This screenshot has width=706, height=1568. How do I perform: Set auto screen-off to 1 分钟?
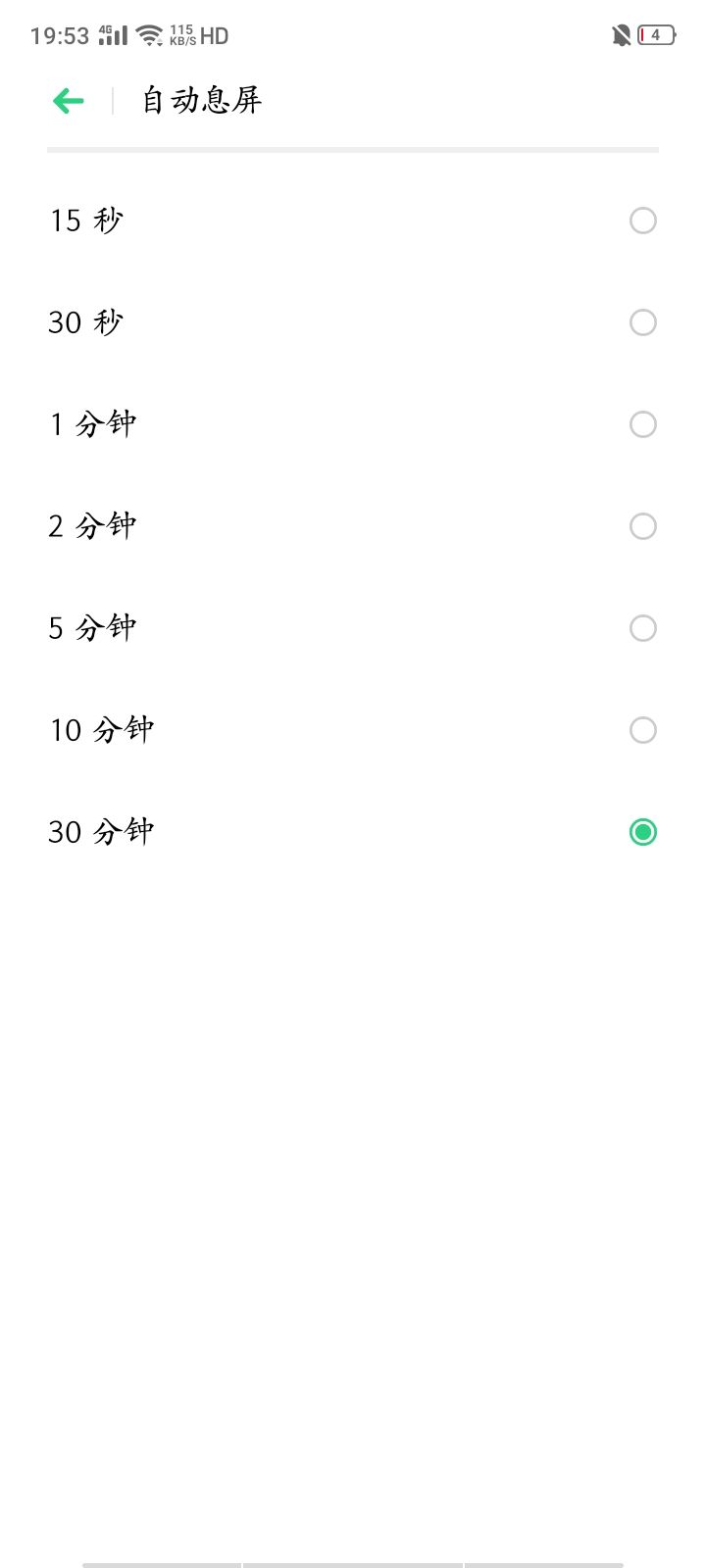[642, 424]
